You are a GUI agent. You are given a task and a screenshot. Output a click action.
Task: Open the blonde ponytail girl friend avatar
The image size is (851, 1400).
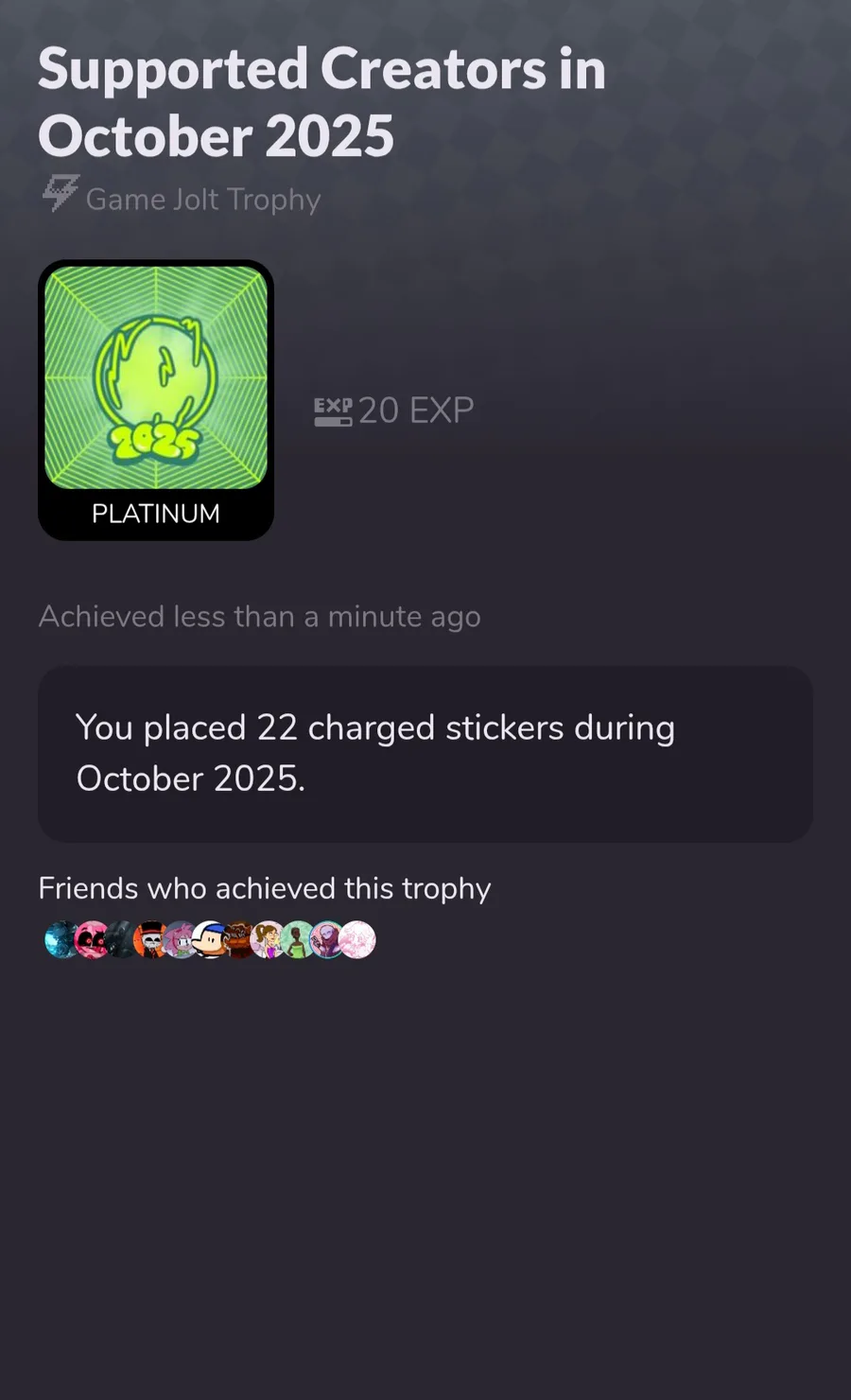[x=269, y=940]
